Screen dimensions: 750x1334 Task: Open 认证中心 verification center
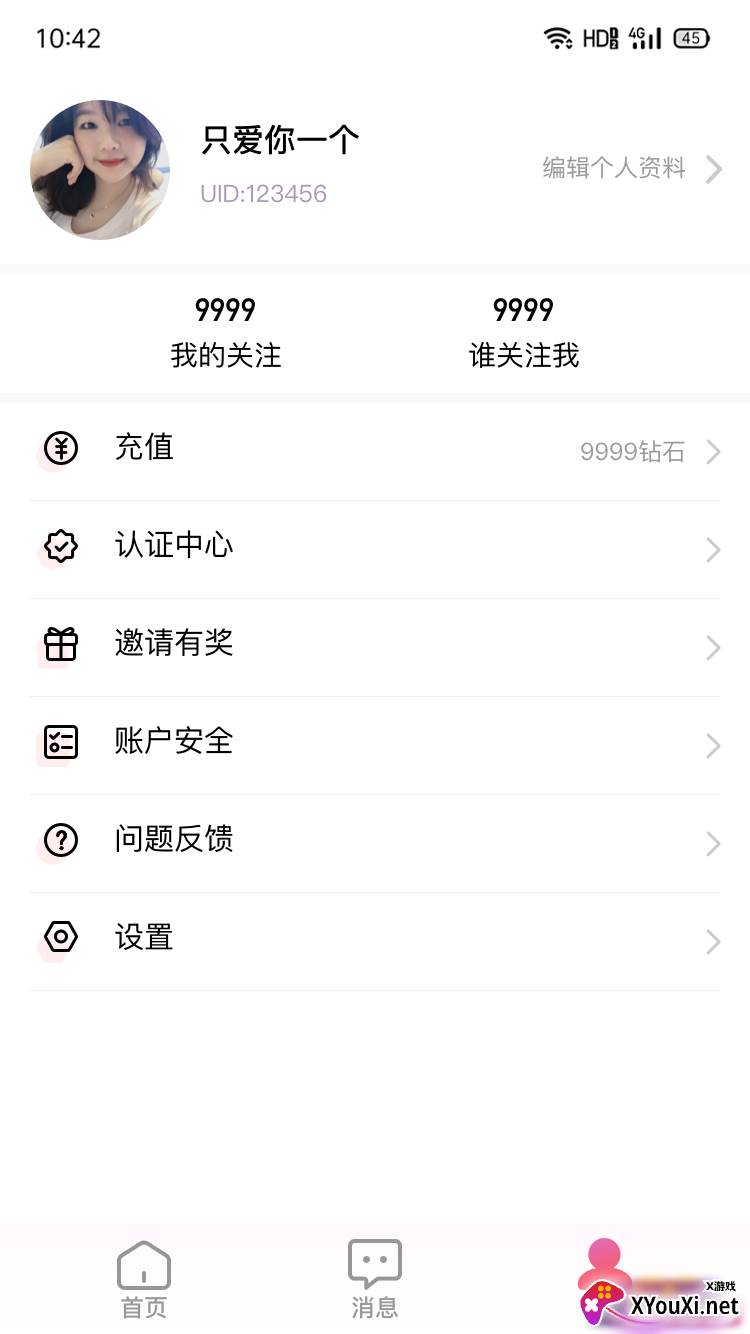(375, 547)
